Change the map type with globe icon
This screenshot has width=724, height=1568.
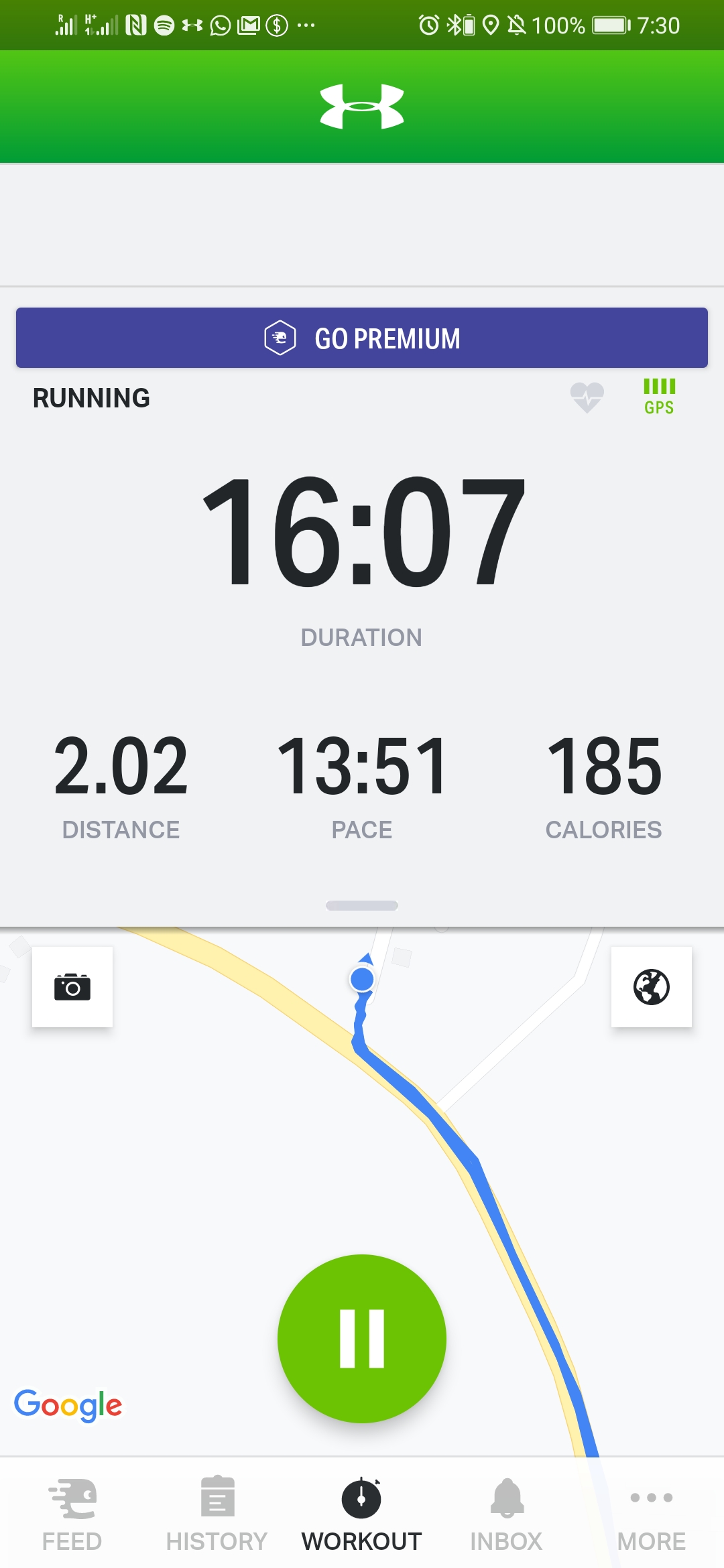tap(652, 986)
